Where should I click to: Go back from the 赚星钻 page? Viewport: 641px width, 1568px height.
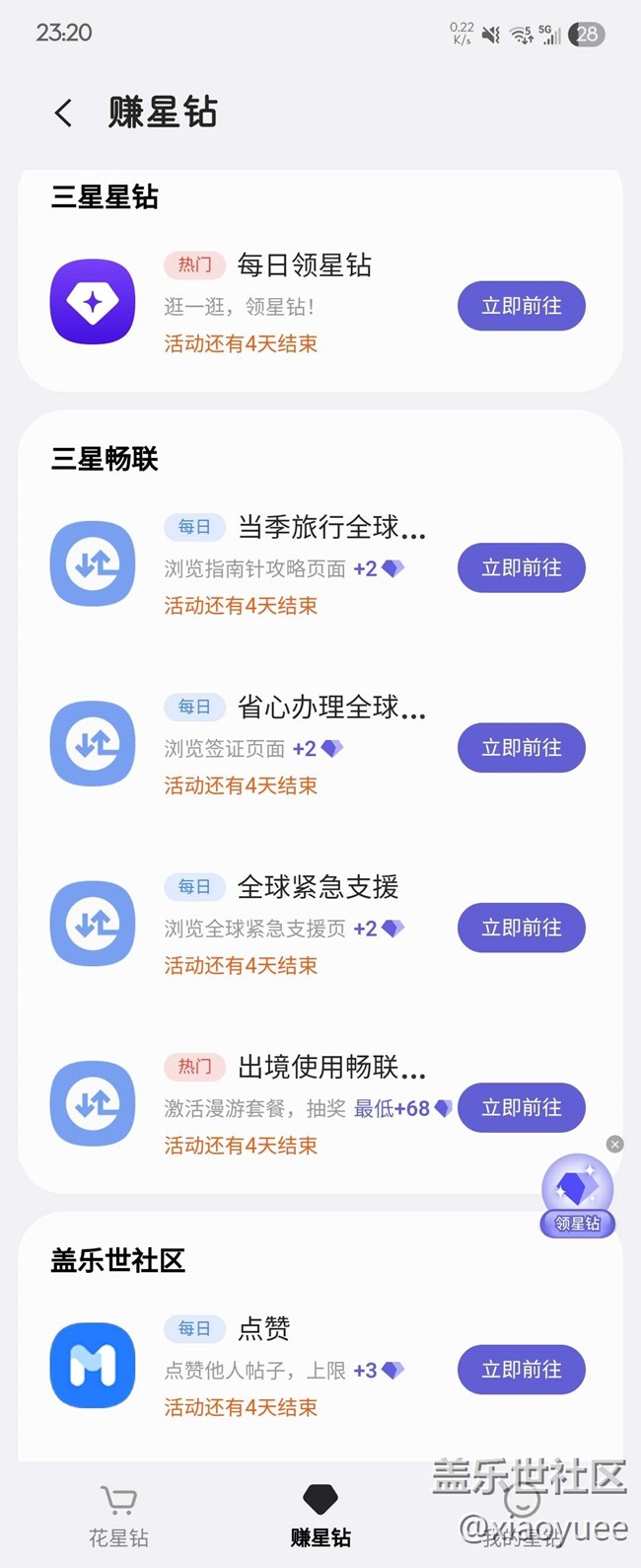click(63, 113)
